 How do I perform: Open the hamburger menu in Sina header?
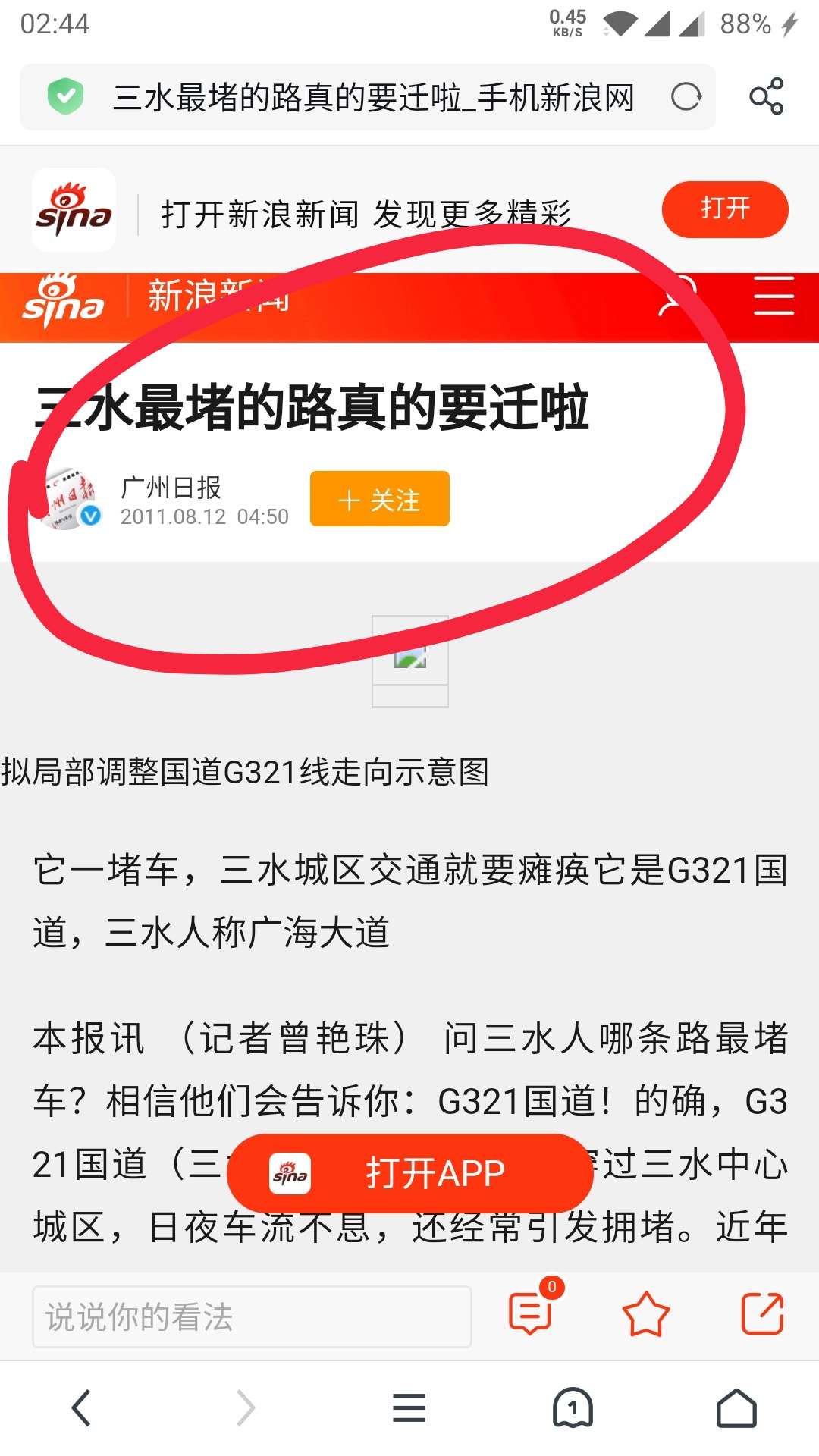pyautogui.click(x=773, y=297)
